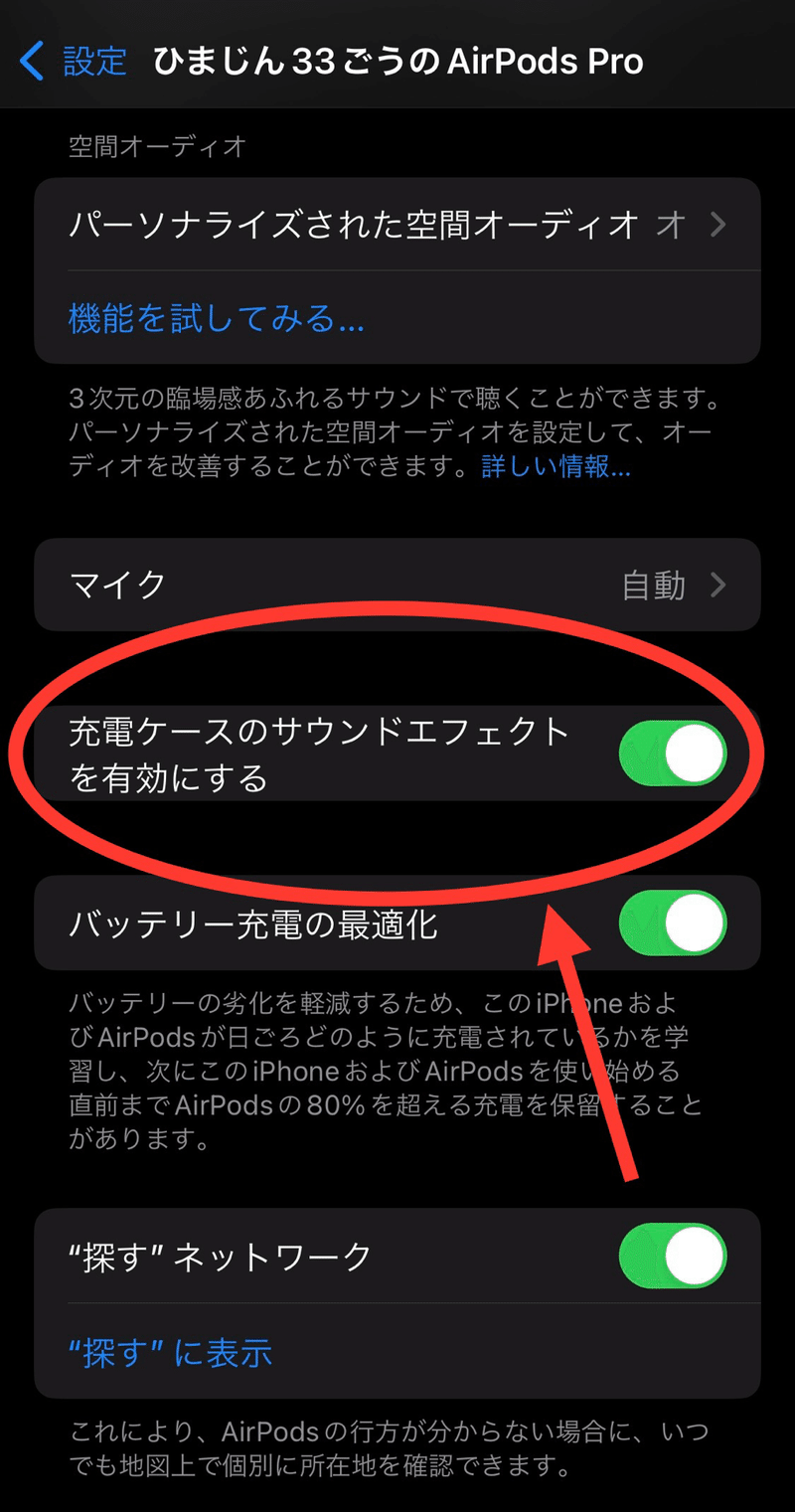This screenshot has width=795, height=1512.
Task: Open マイク settings row
Action: (x=397, y=585)
